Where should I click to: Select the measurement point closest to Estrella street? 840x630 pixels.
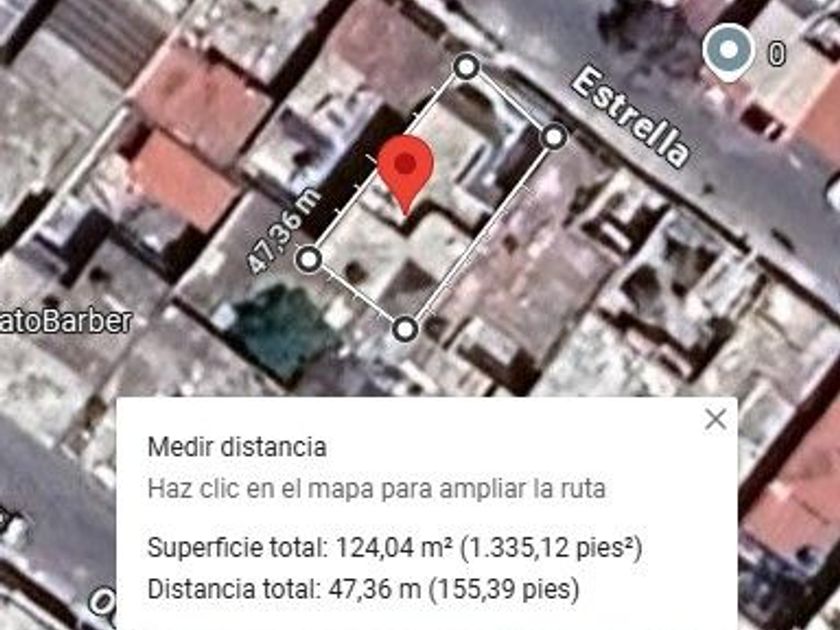click(x=555, y=136)
